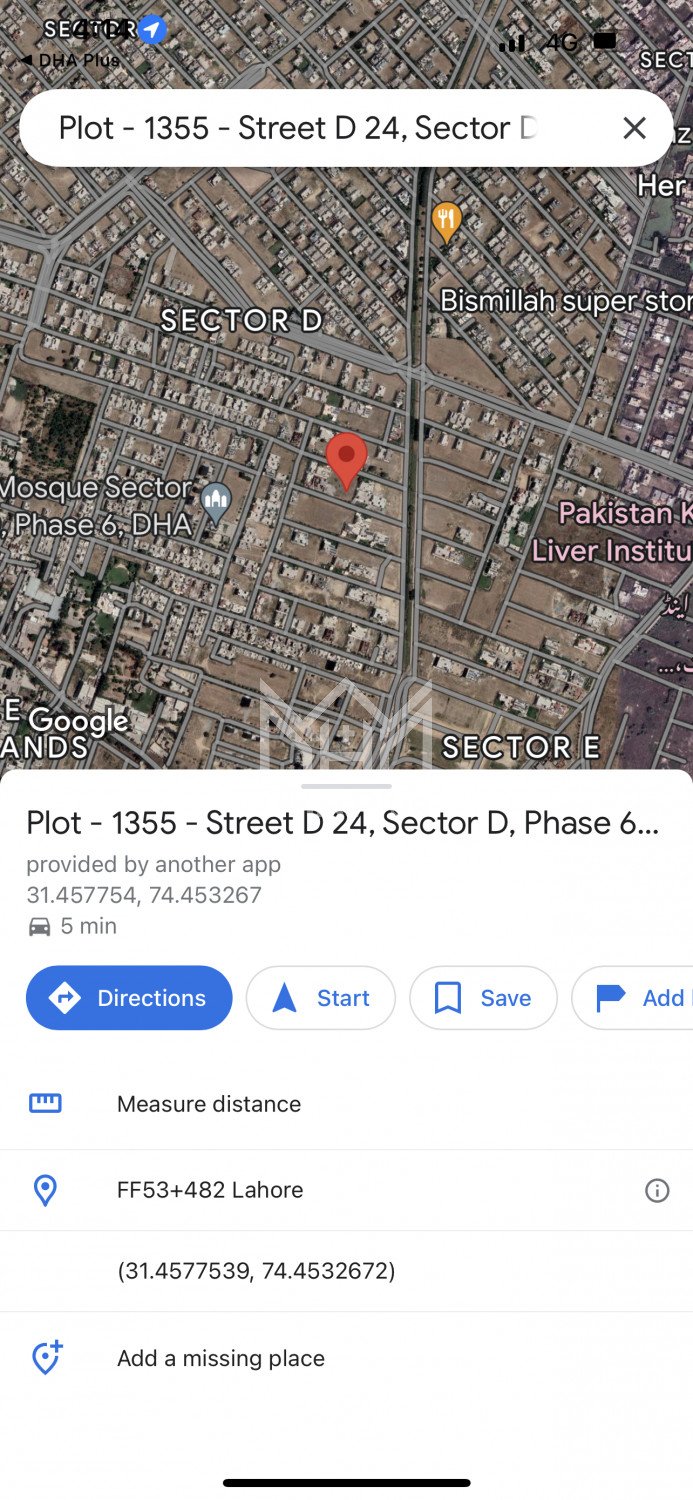
Task: Start navigation to the plot
Action: pyautogui.click(x=321, y=998)
